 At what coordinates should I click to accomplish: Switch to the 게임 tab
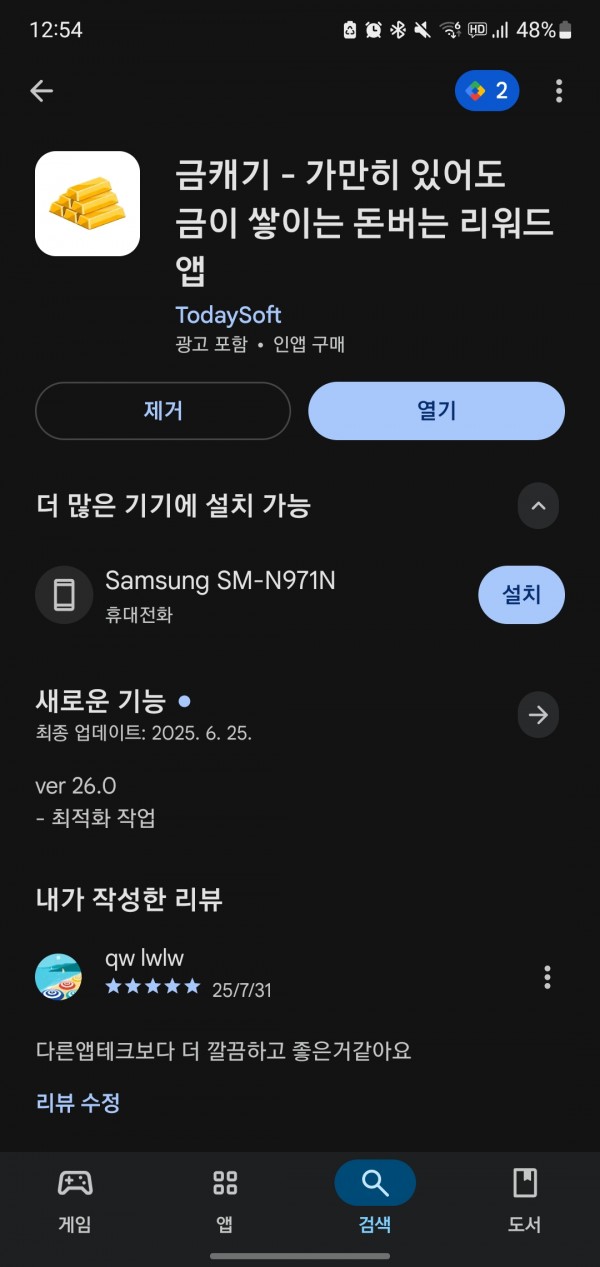tap(75, 1200)
